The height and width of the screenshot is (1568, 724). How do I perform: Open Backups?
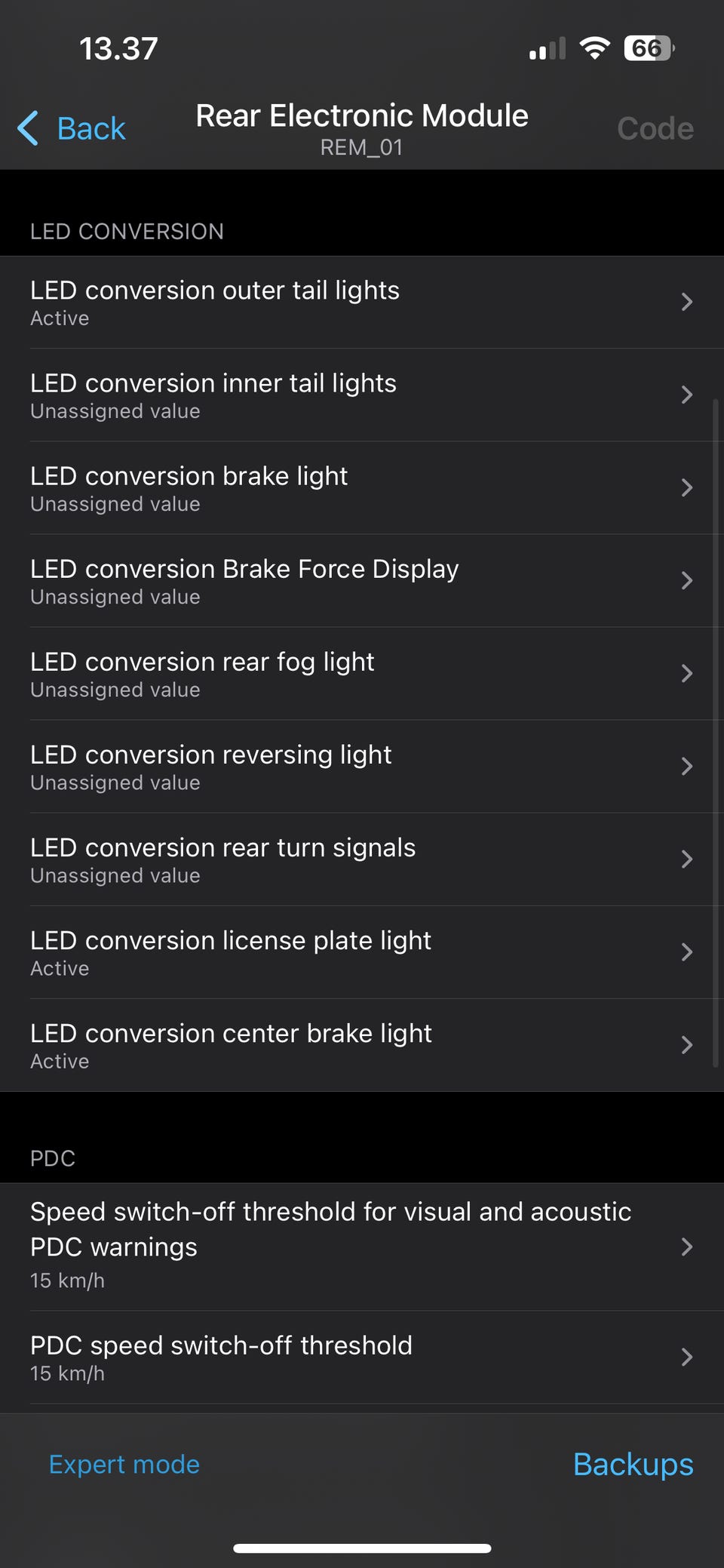point(633,1464)
